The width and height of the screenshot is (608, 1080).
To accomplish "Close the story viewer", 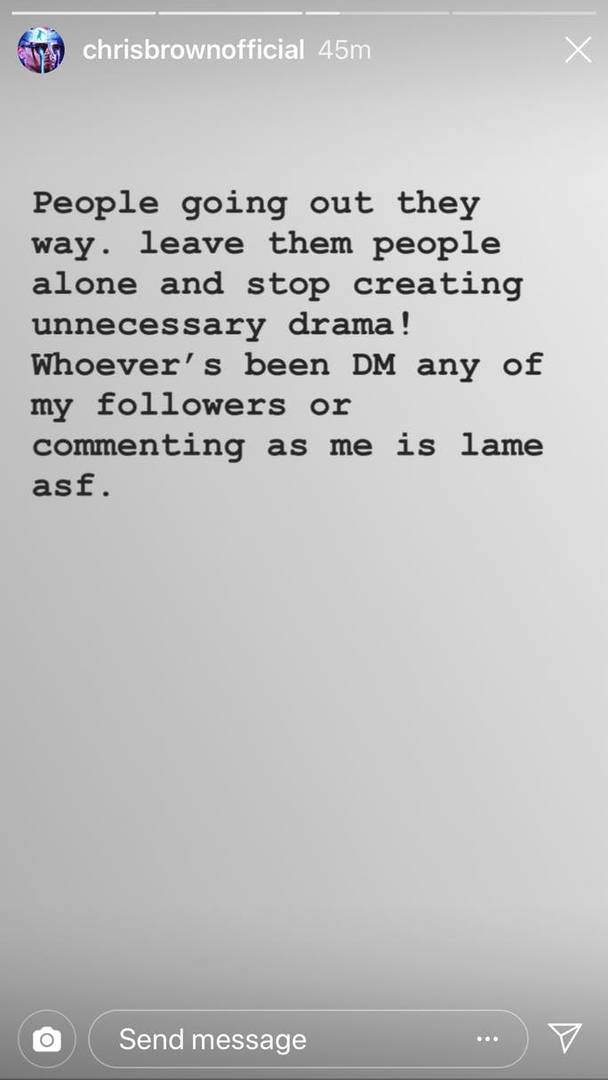I will [577, 49].
